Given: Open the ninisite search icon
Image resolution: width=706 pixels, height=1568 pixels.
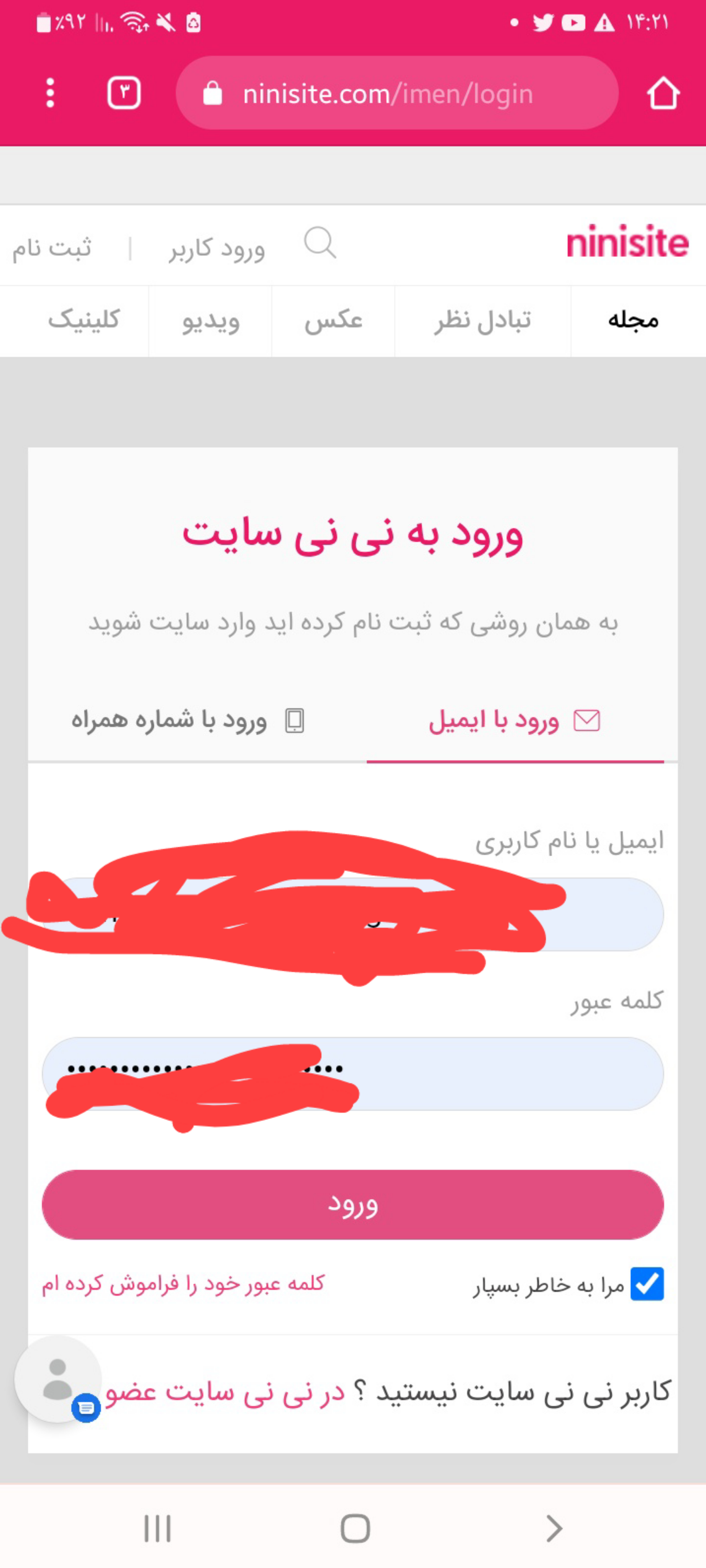Looking at the screenshot, I should click(320, 244).
